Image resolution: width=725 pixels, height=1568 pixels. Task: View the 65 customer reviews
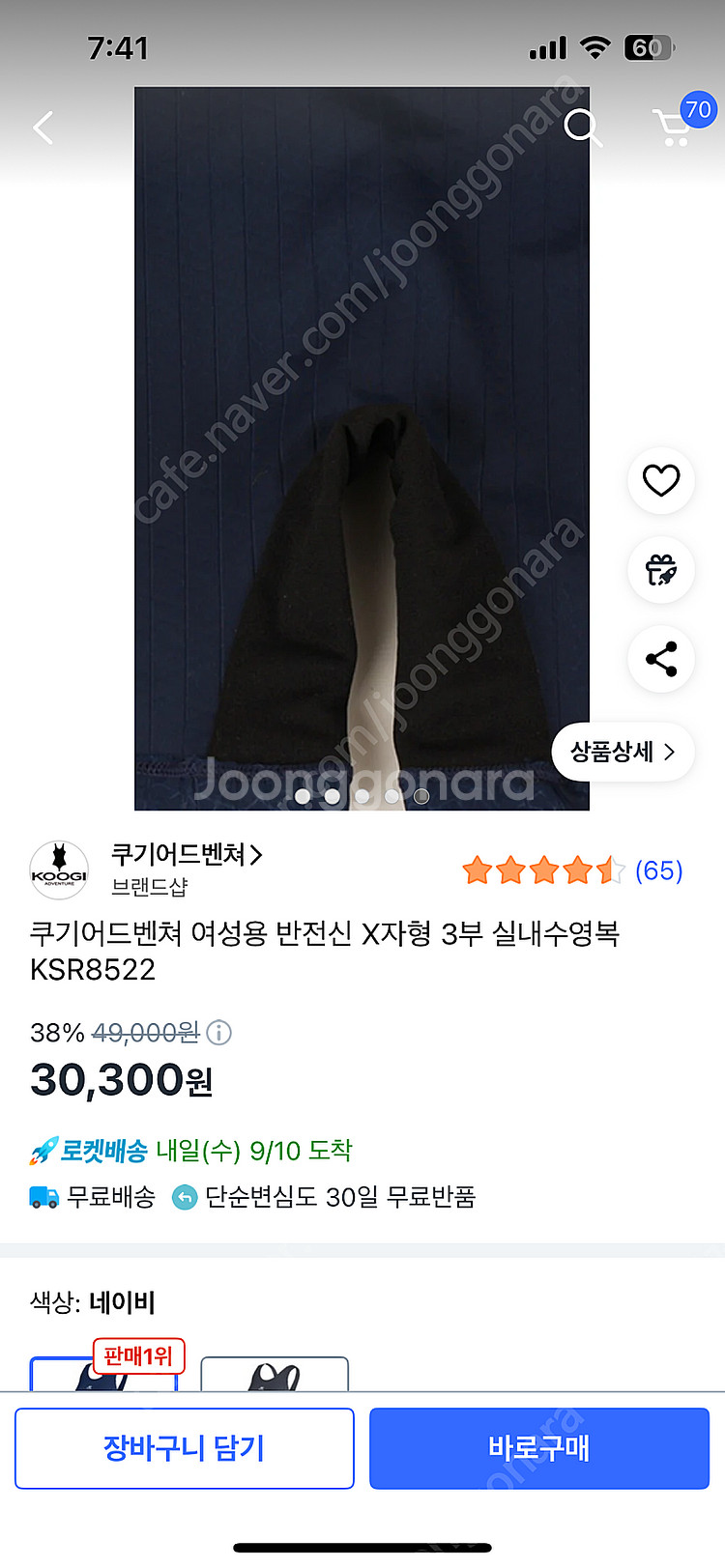tap(572, 870)
